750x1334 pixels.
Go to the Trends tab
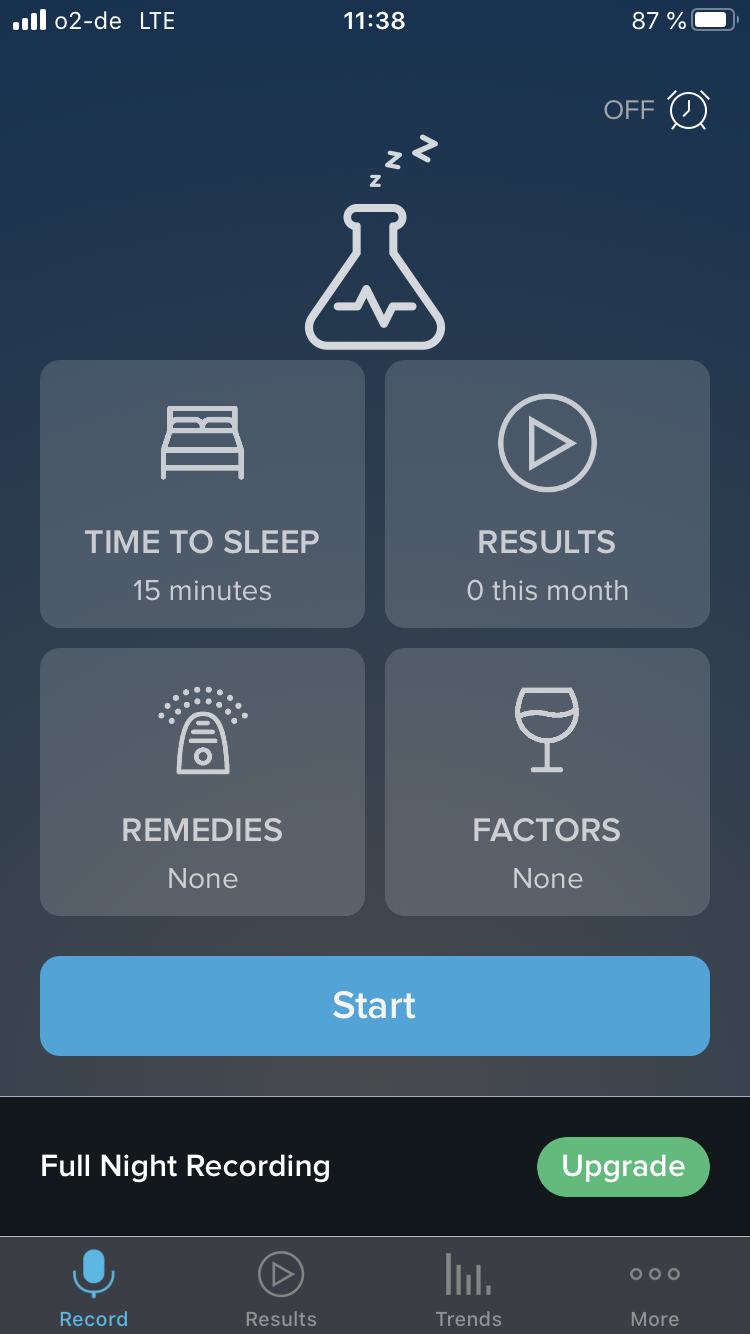468,1288
